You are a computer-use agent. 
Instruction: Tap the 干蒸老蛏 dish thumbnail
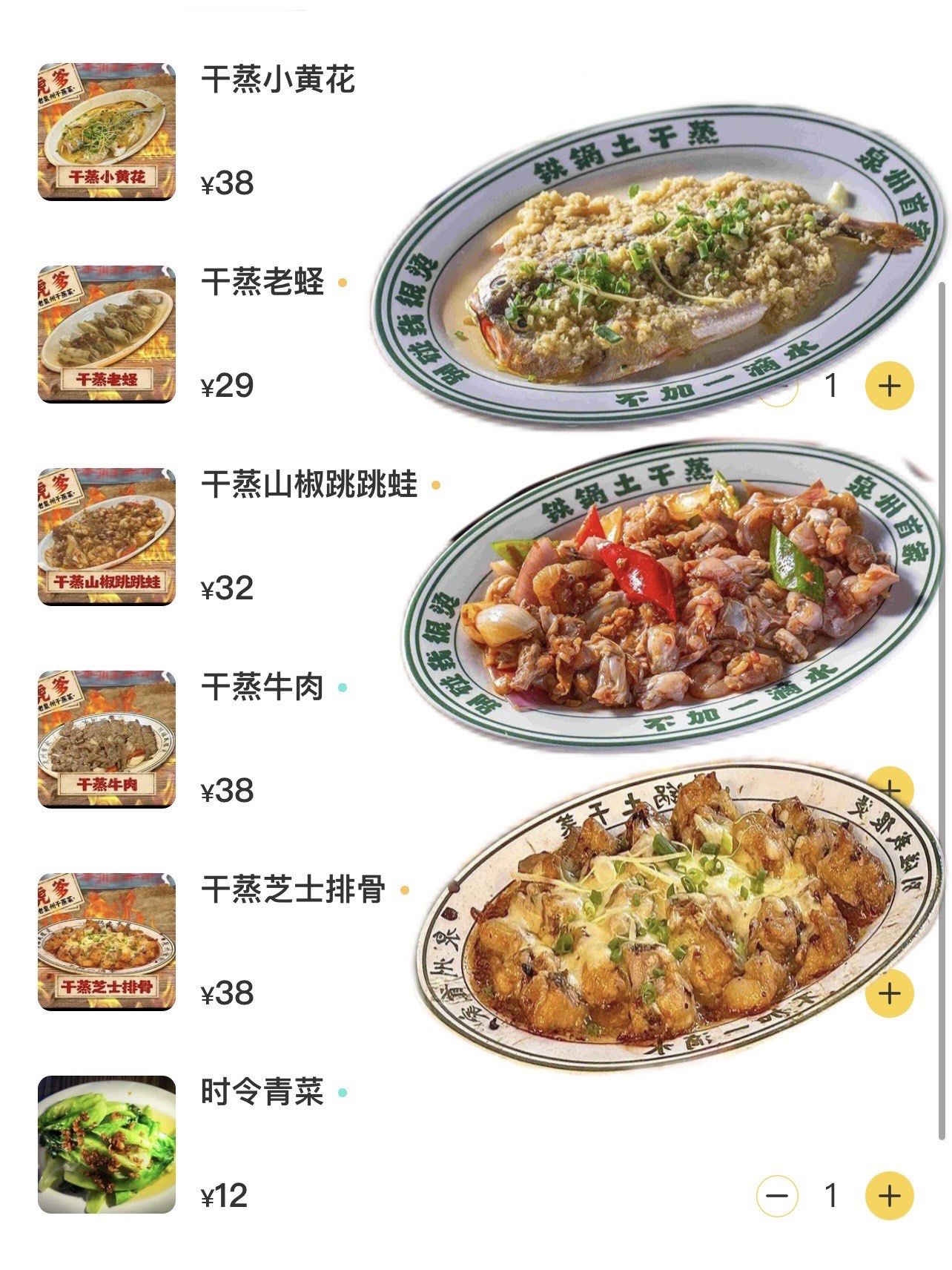coord(106,335)
